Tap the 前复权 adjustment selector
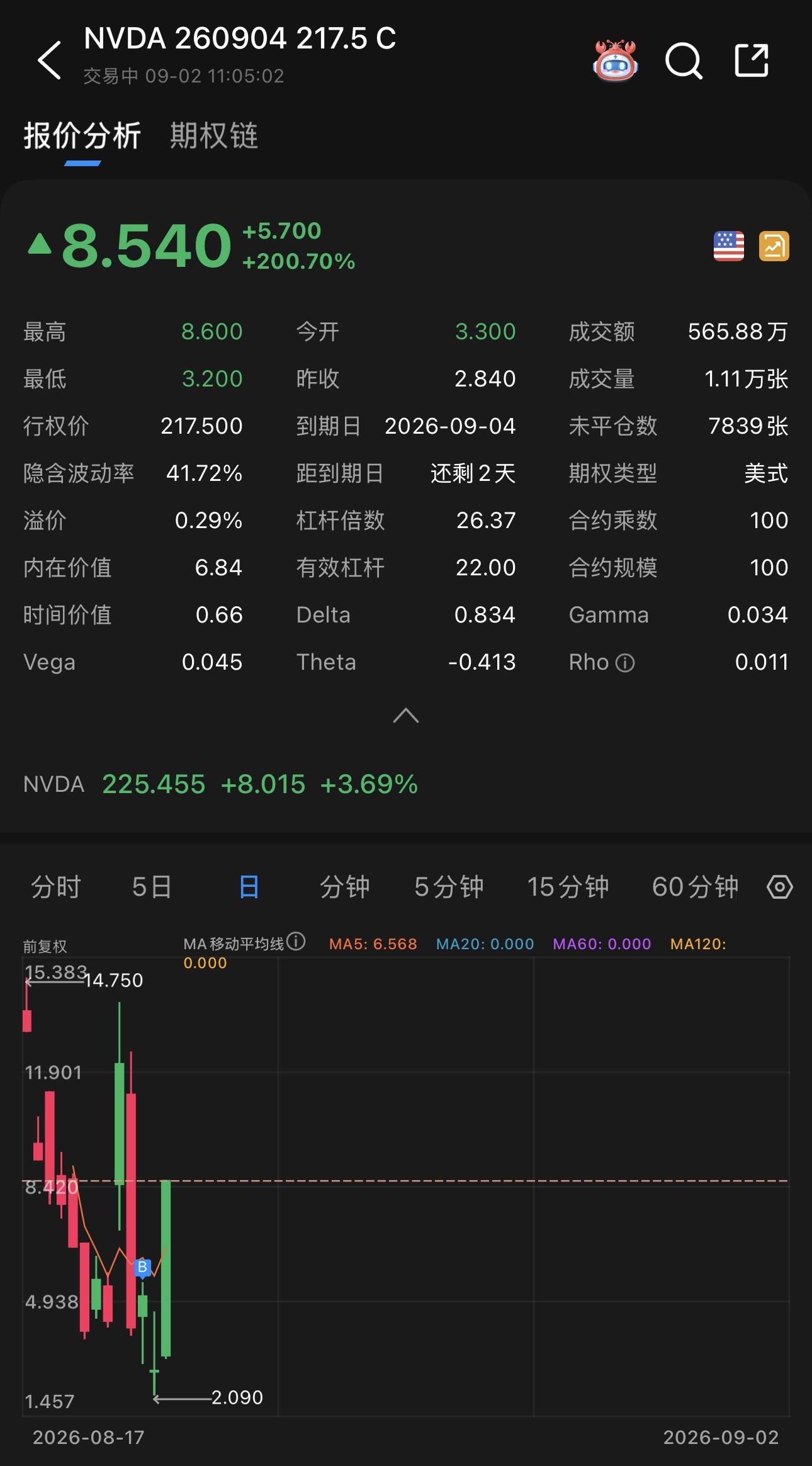 (x=45, y=946)
